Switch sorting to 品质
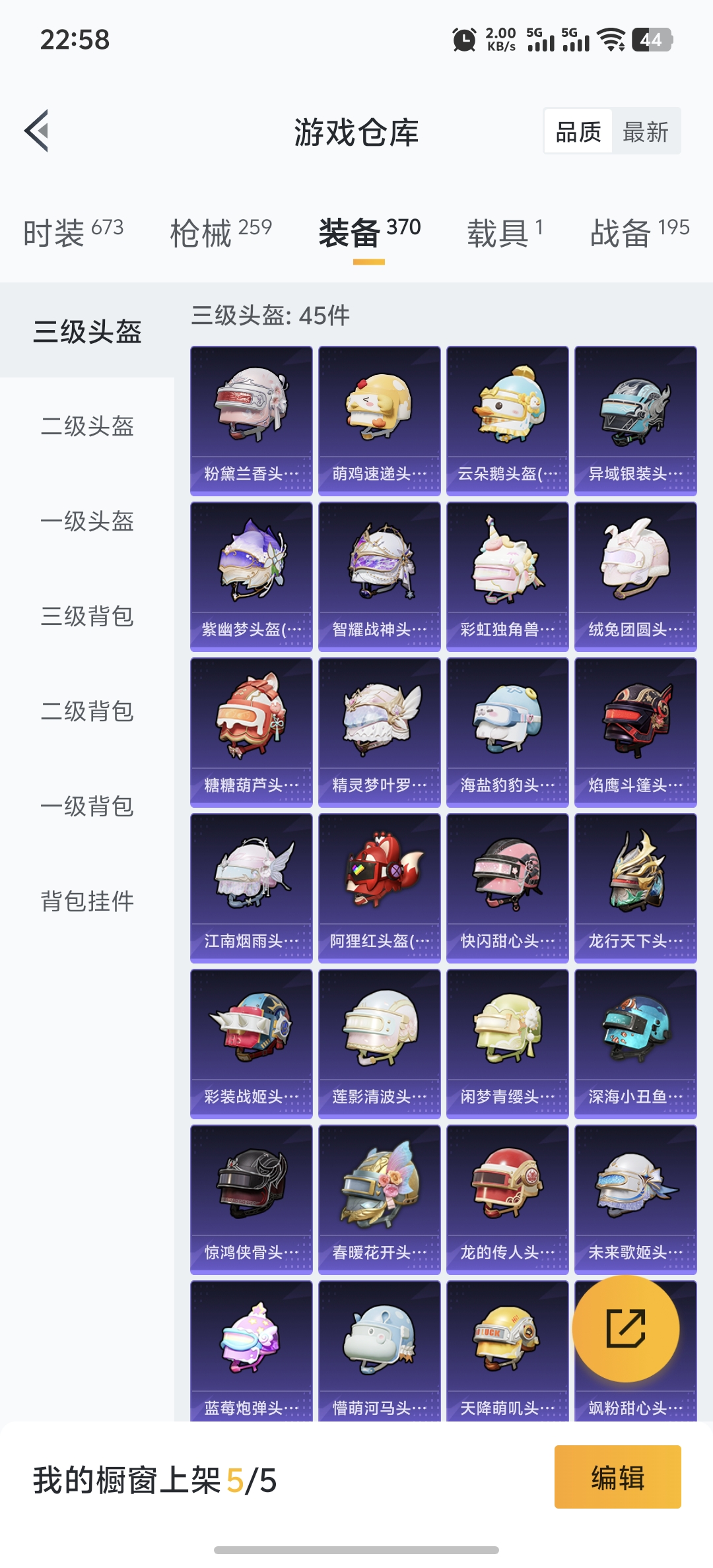 pyautogui.click(x=577, y=131)
